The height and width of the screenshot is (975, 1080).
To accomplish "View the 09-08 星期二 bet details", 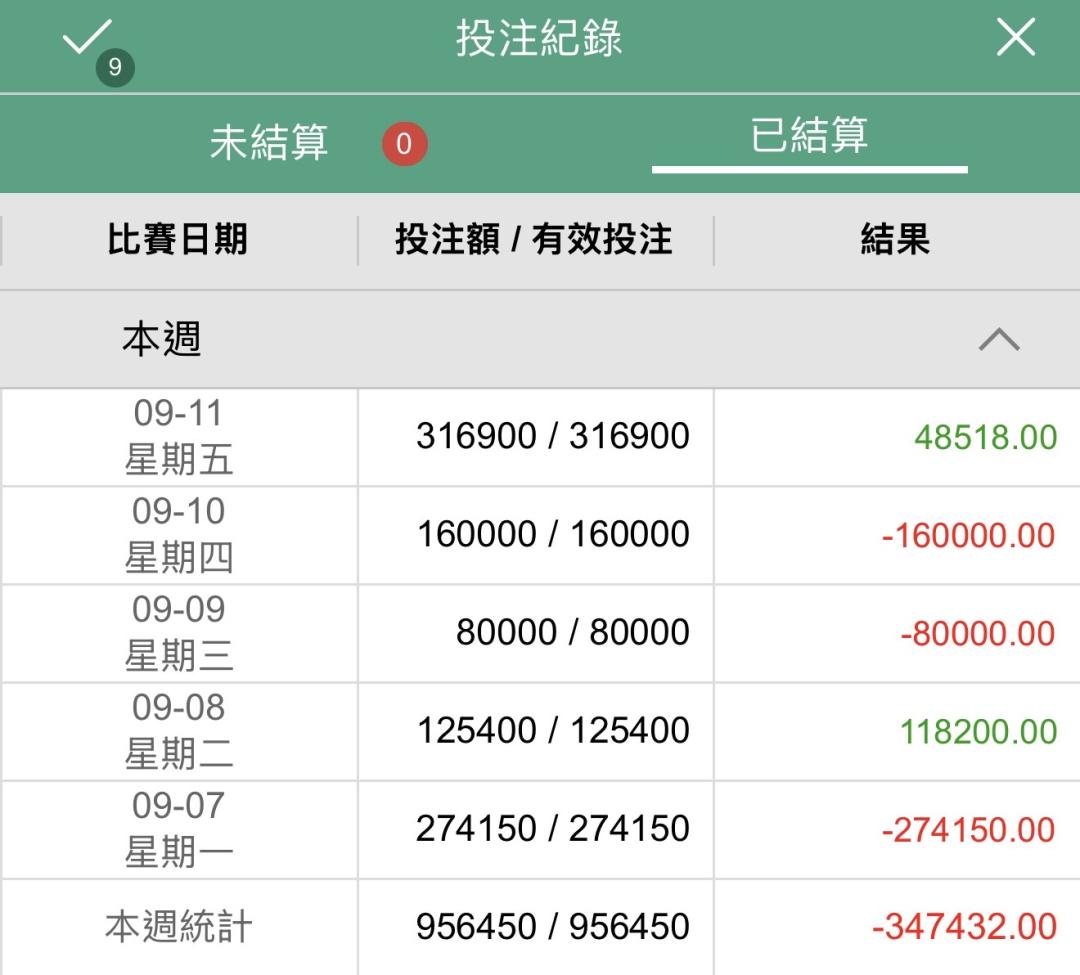I will (x=540, y=731).
